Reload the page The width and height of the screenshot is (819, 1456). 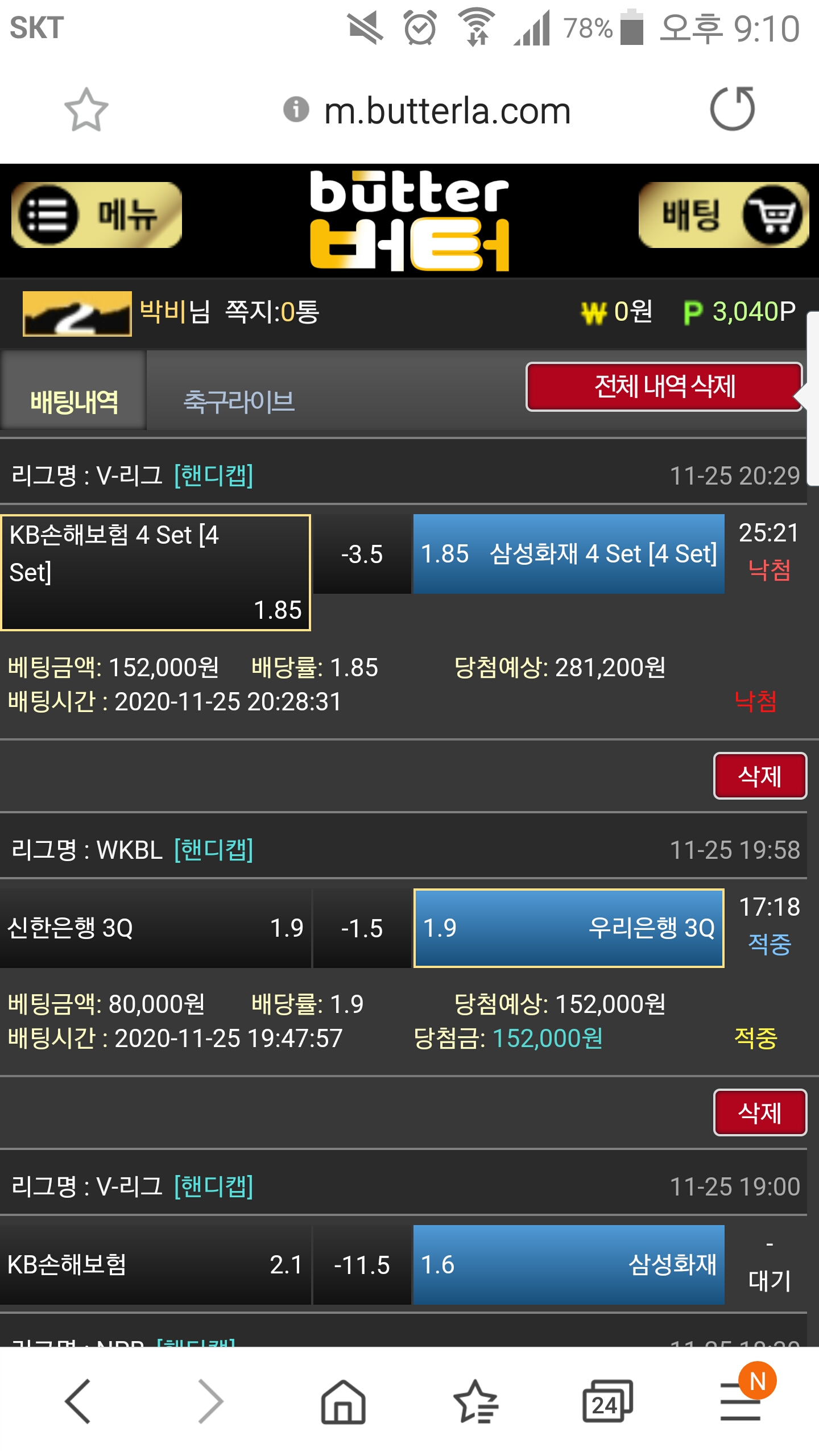coord(733,109)
